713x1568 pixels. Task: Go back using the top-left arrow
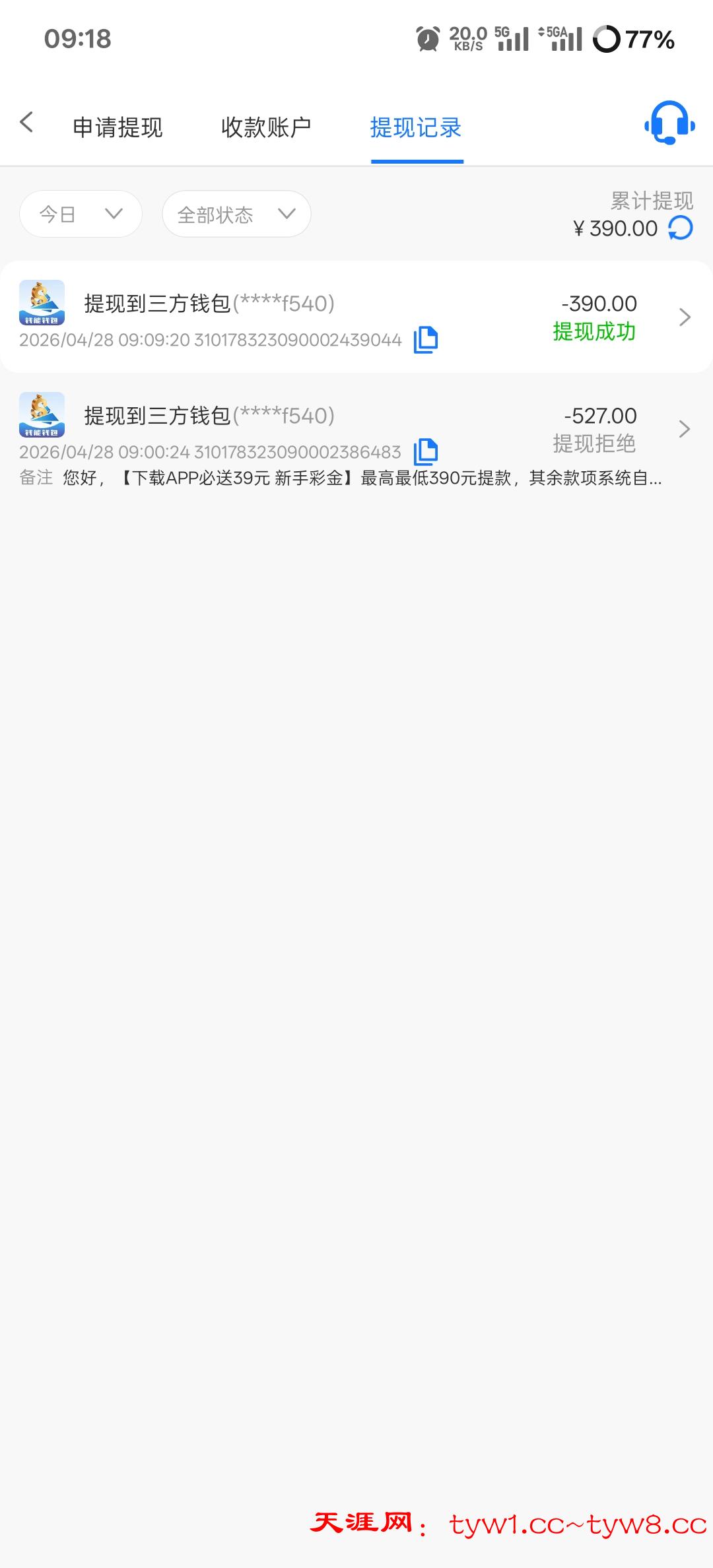point(26,122)
